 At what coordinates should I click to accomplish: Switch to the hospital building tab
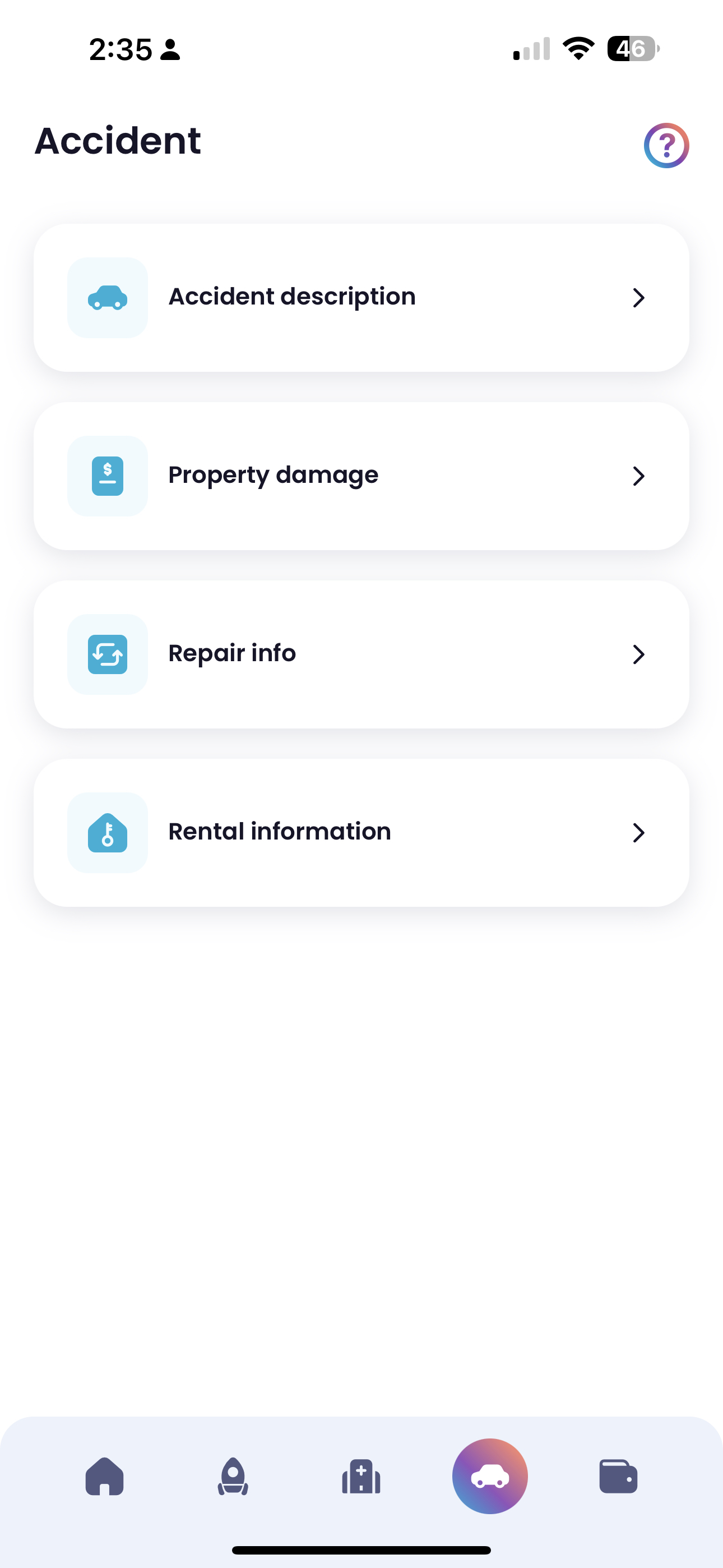coord(361,1476)
